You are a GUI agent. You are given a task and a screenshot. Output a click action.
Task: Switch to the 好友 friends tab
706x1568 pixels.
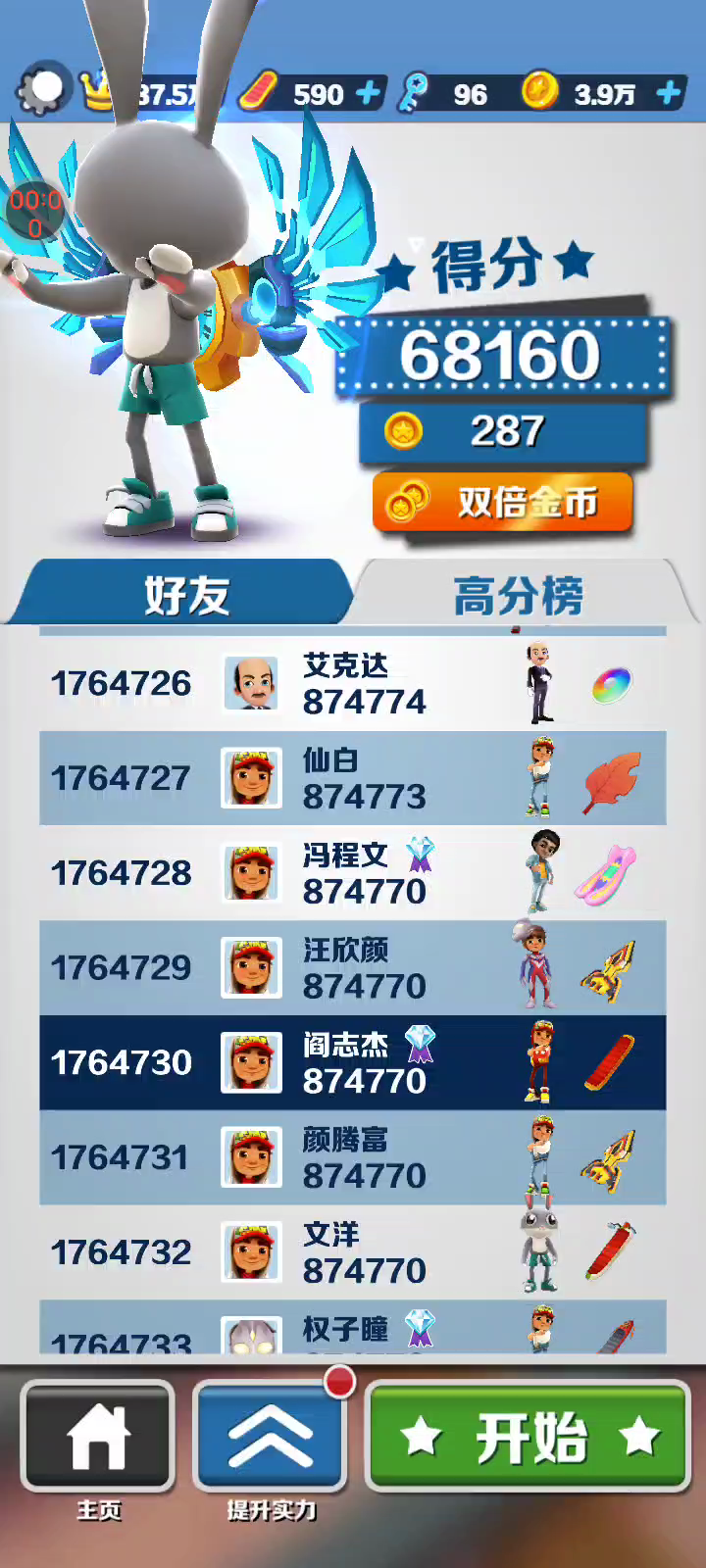(185, 594)
